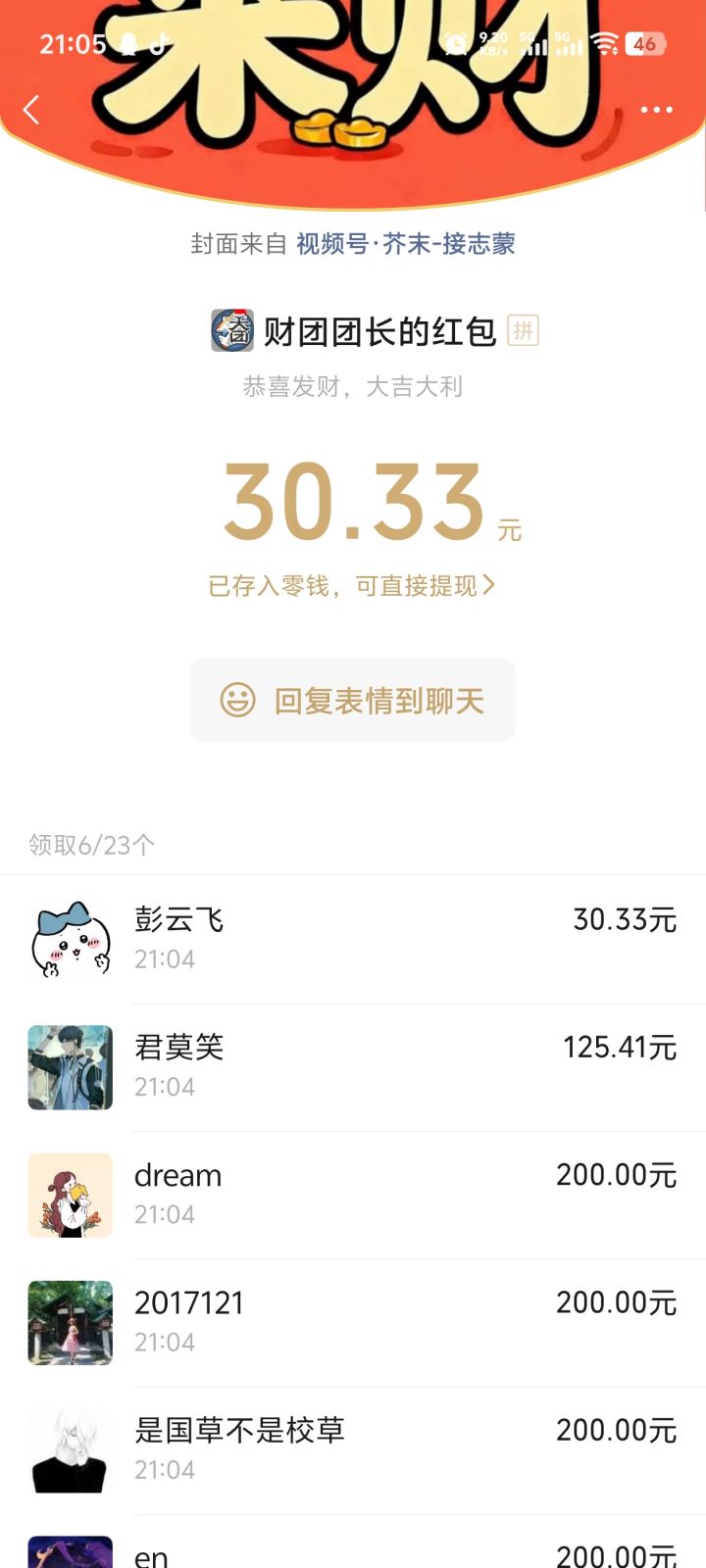Tap 是国草不是校草's profile avatar
This screenshot has height=1568, width=706.
click(70, 1449)
